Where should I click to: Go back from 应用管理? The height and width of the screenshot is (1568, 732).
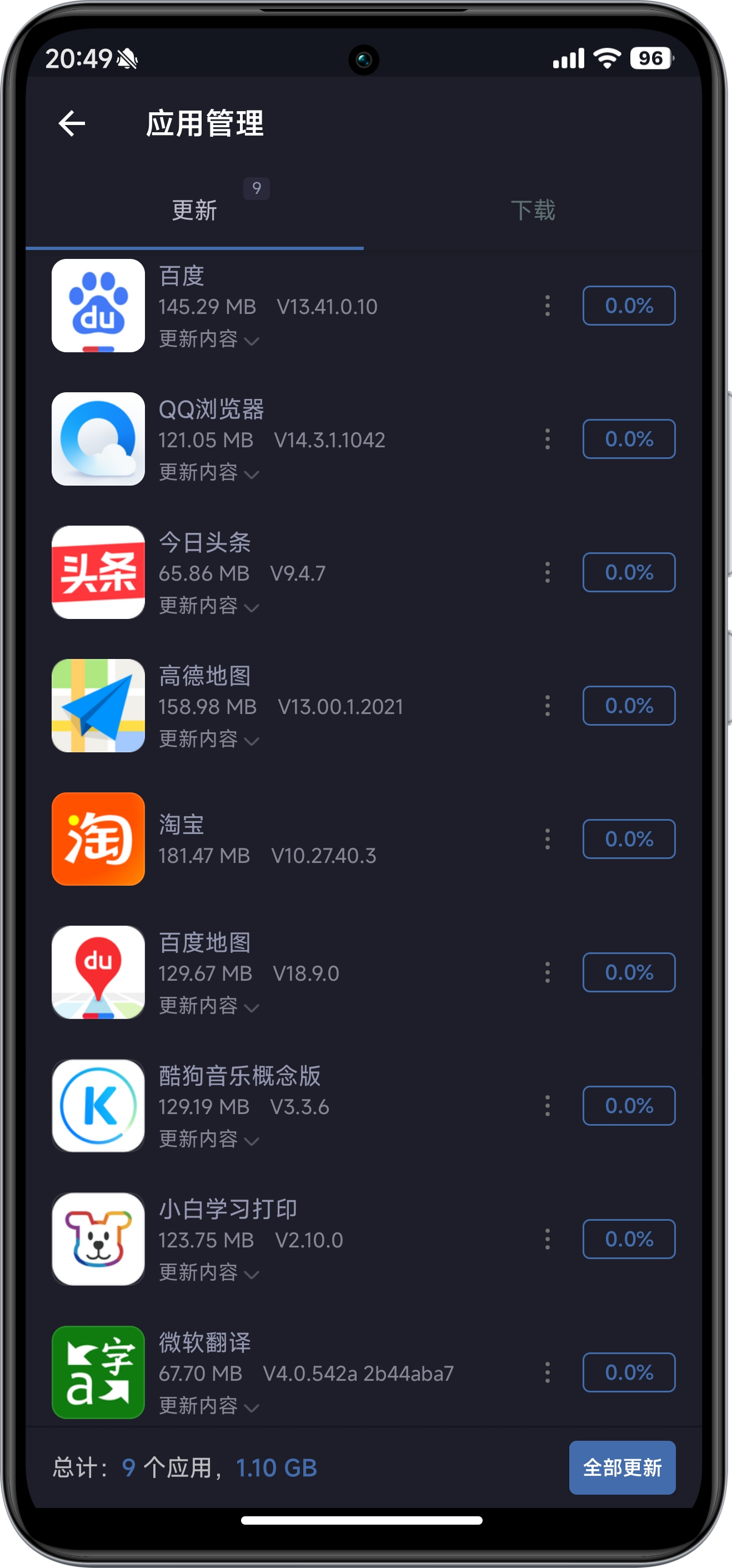click(x=72, y=123)
